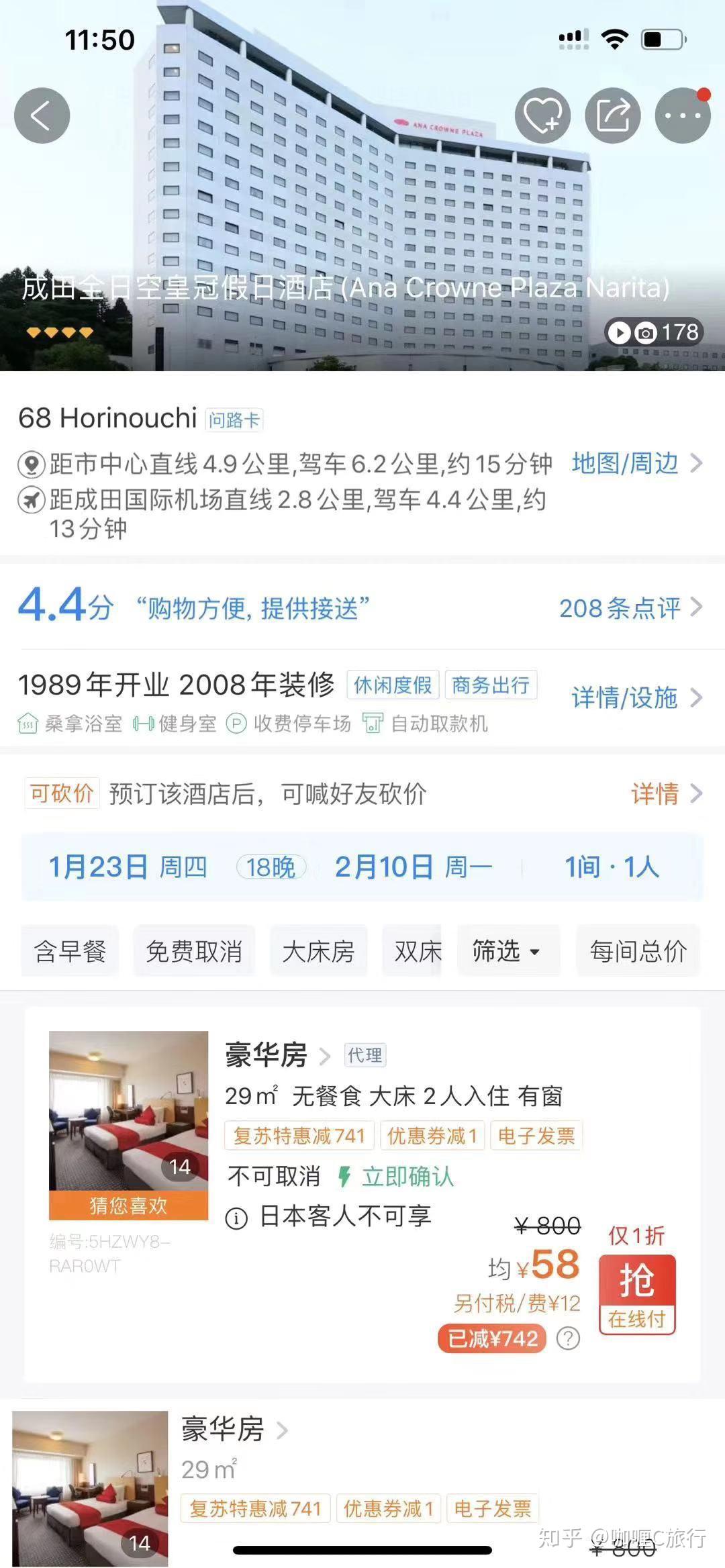Change check-in date 1月23日
The image size is (725, 1568).
[x=128, y=867]
